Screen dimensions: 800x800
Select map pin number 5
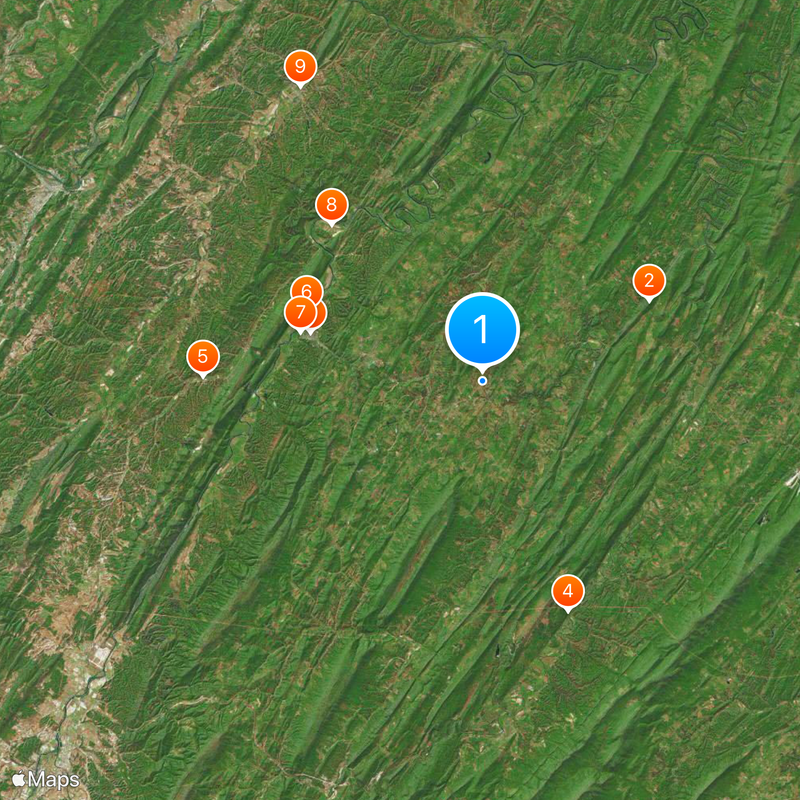[203, 356]
